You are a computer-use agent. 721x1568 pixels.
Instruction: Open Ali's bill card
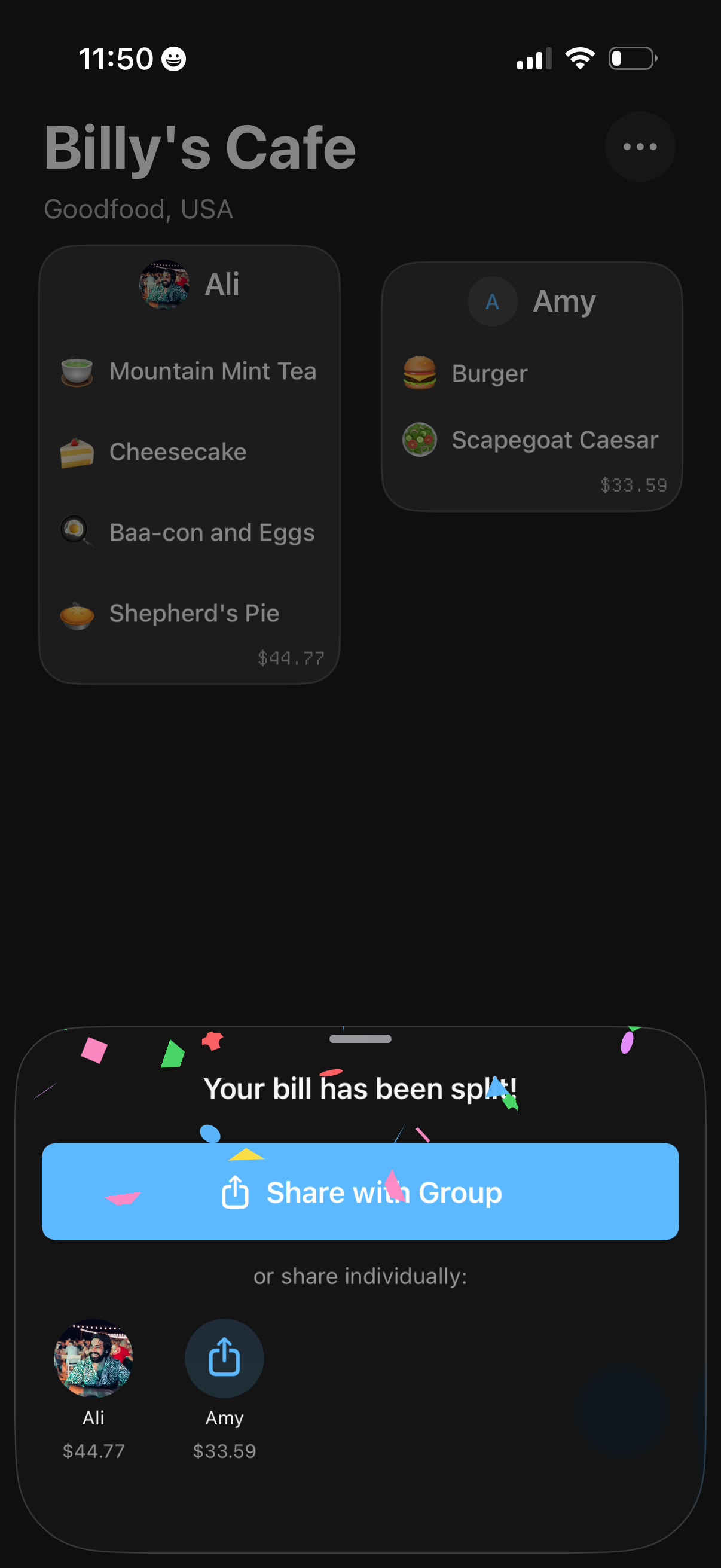click(190, 464)
